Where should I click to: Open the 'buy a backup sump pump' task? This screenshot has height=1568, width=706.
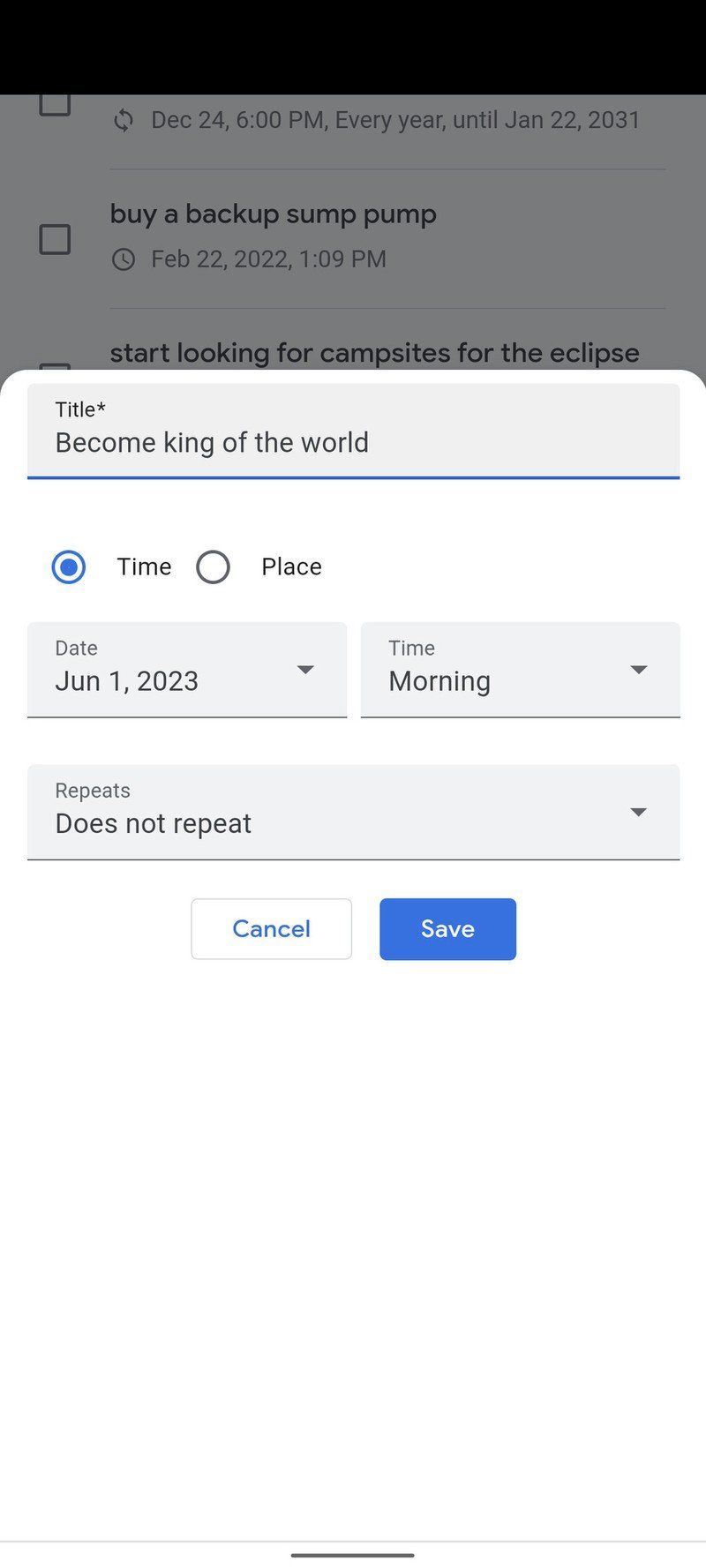pos(273,214)
